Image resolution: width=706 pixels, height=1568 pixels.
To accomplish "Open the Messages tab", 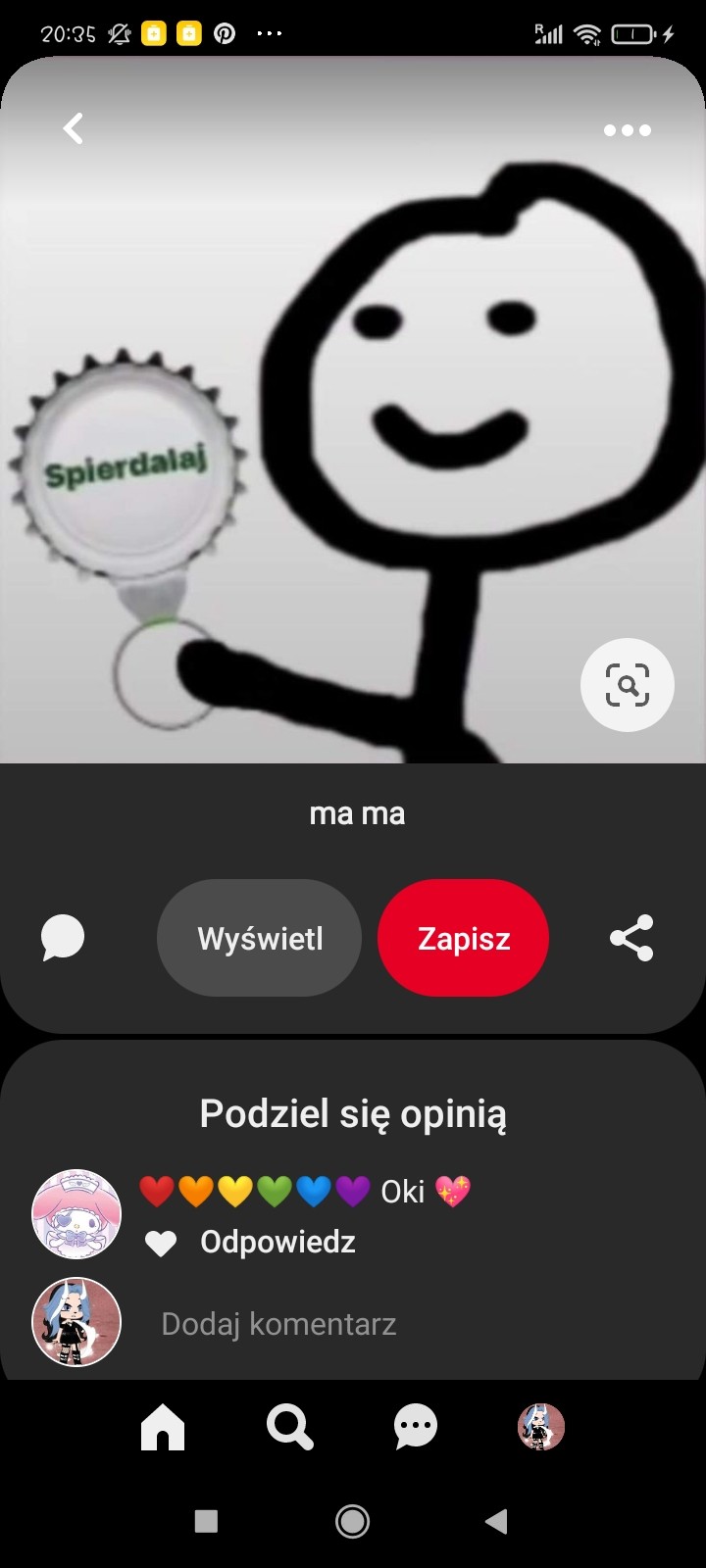I will pyautogui.click(x=415, y=1426).
